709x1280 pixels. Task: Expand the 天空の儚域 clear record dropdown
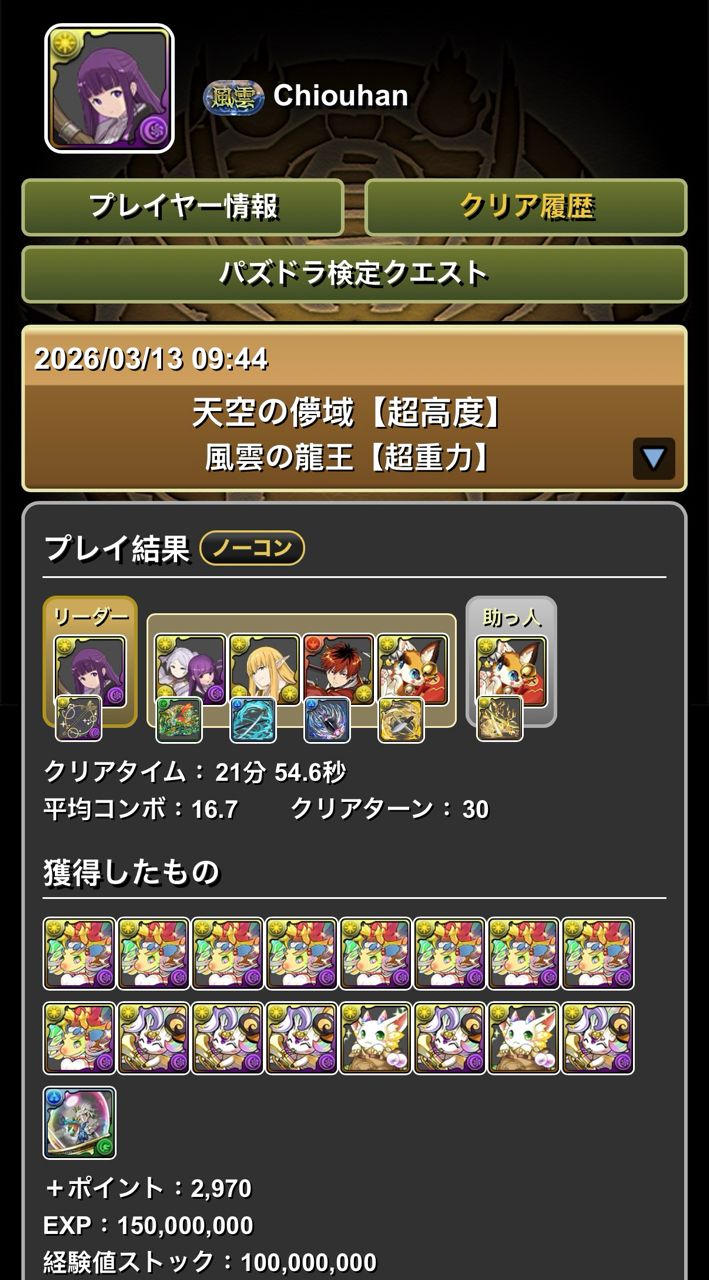pyautogui.click(x=654, y=459)
